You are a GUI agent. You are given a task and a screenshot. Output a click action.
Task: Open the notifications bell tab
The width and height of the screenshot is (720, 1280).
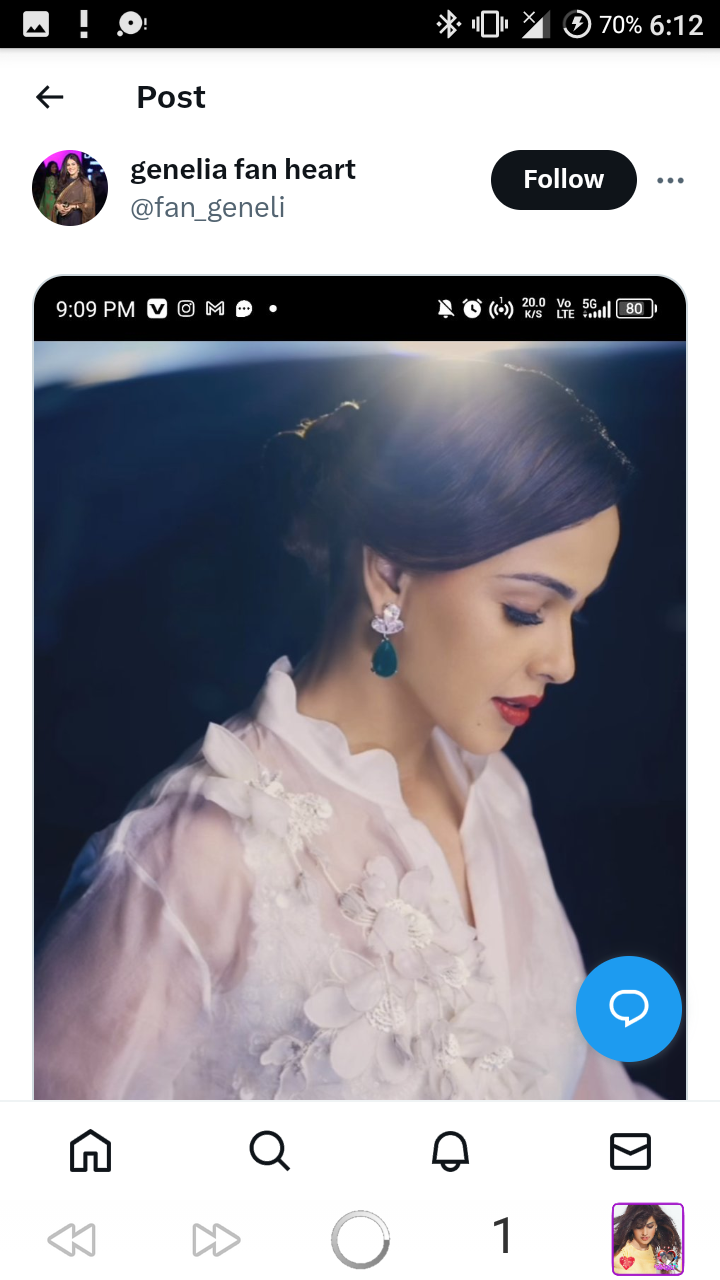click(x=450, y=1151)
